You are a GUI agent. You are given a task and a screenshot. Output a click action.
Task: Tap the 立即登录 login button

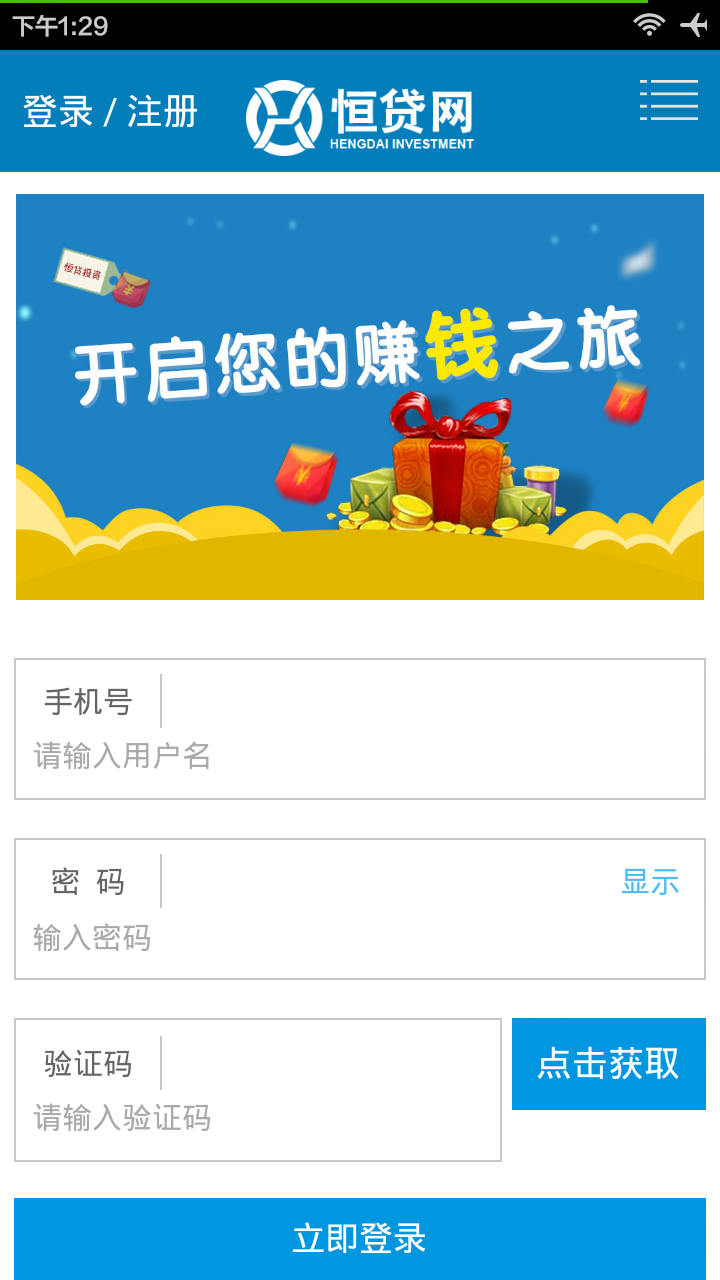[x=360, y=1239]
